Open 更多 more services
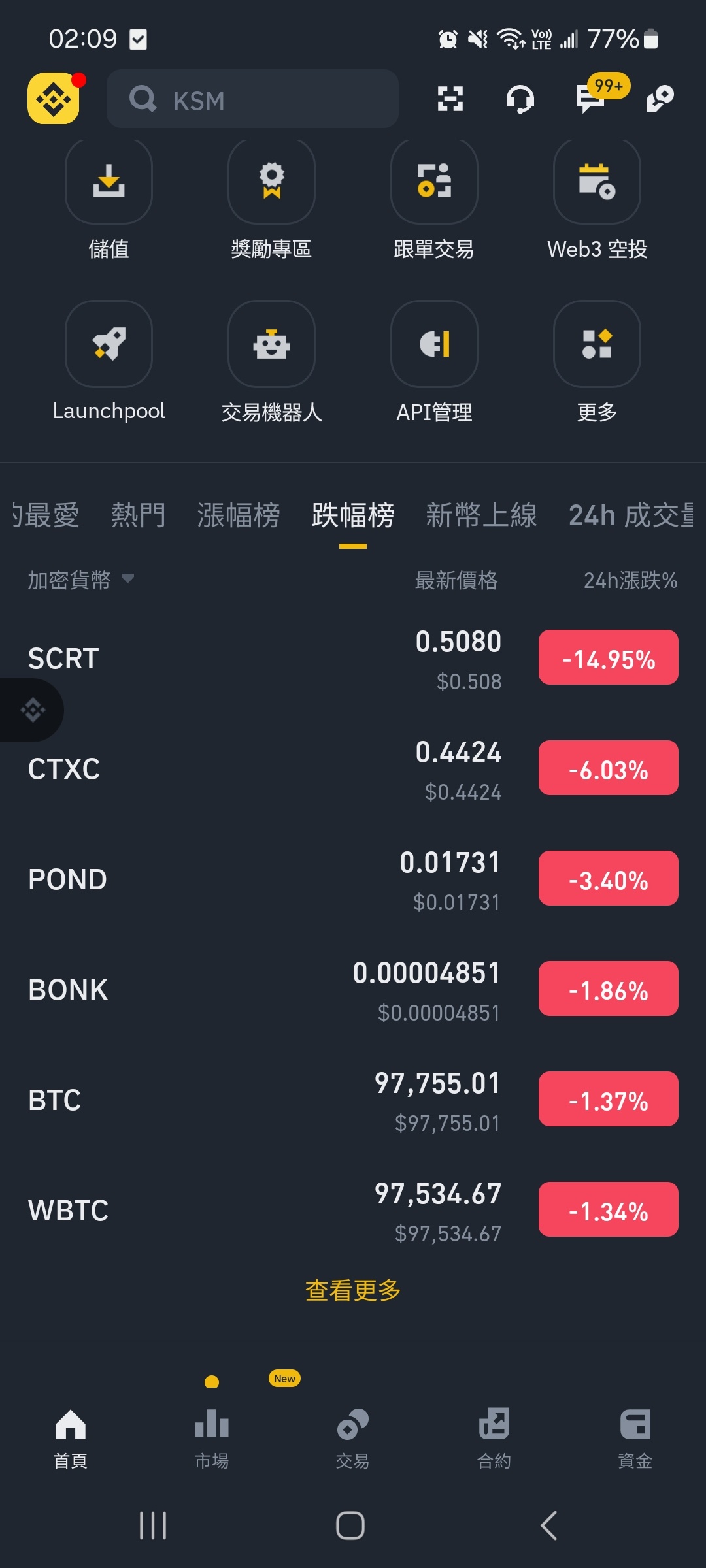Image resolution: width=706 pixels, height=1568 pixels. click(x=597, y=363)
